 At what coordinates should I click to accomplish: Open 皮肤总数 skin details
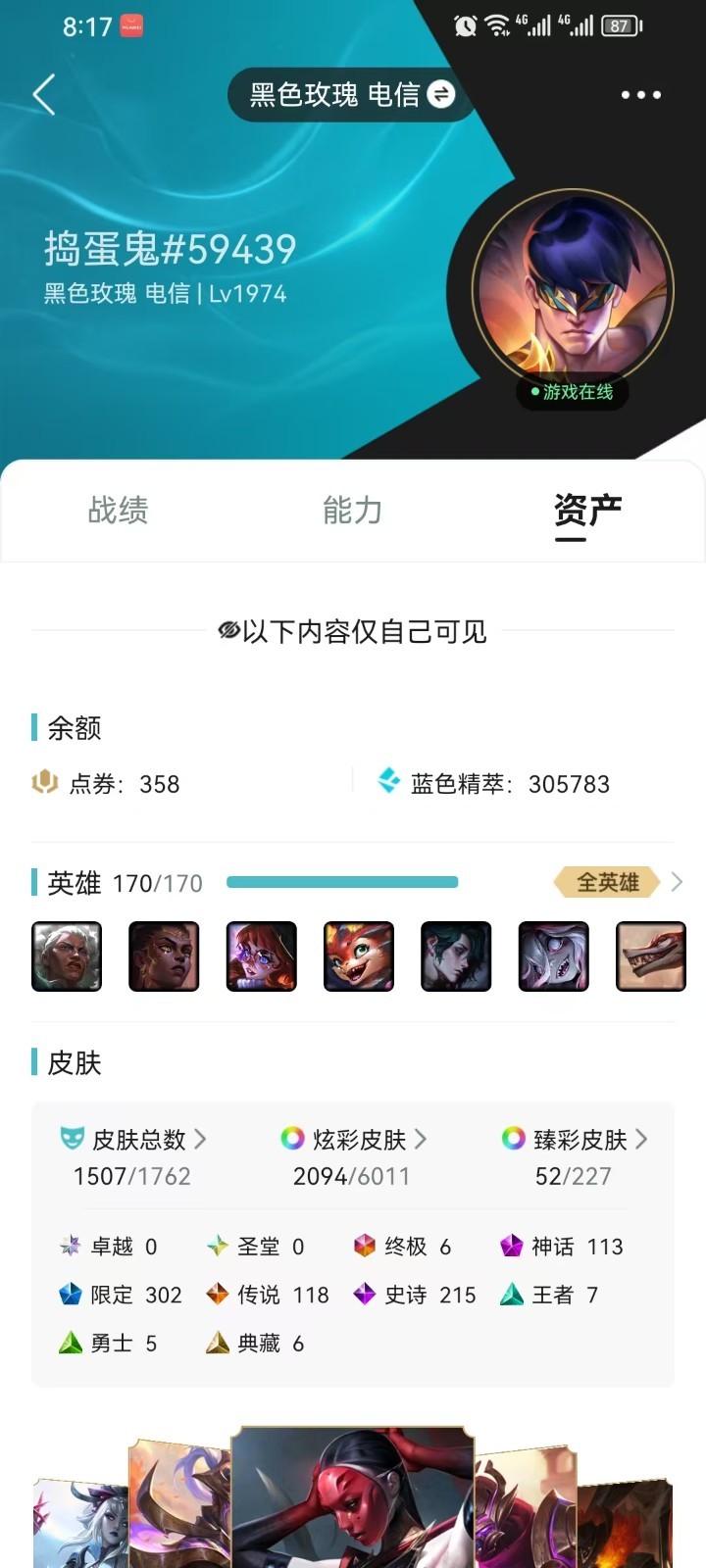pyautogui.click(x=133, y=1140)
